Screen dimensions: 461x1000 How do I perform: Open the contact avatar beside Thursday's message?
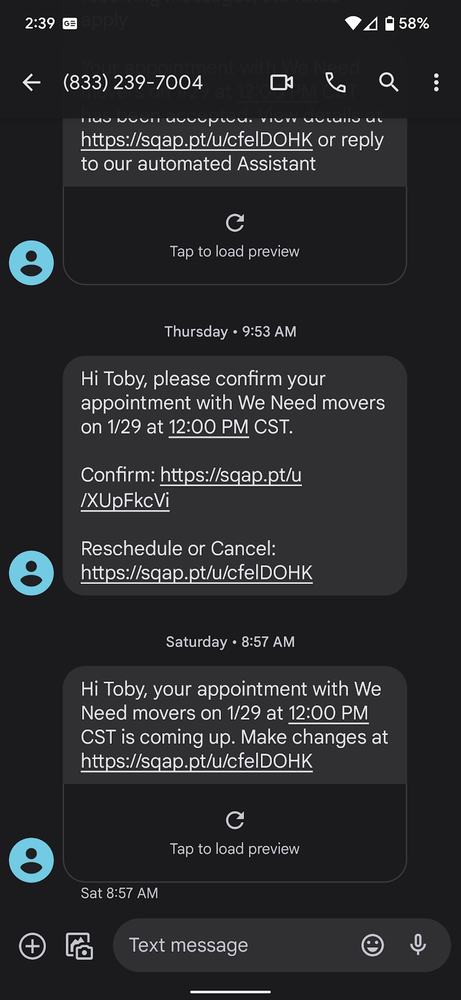pyautogui.click(x=31, y=573)
